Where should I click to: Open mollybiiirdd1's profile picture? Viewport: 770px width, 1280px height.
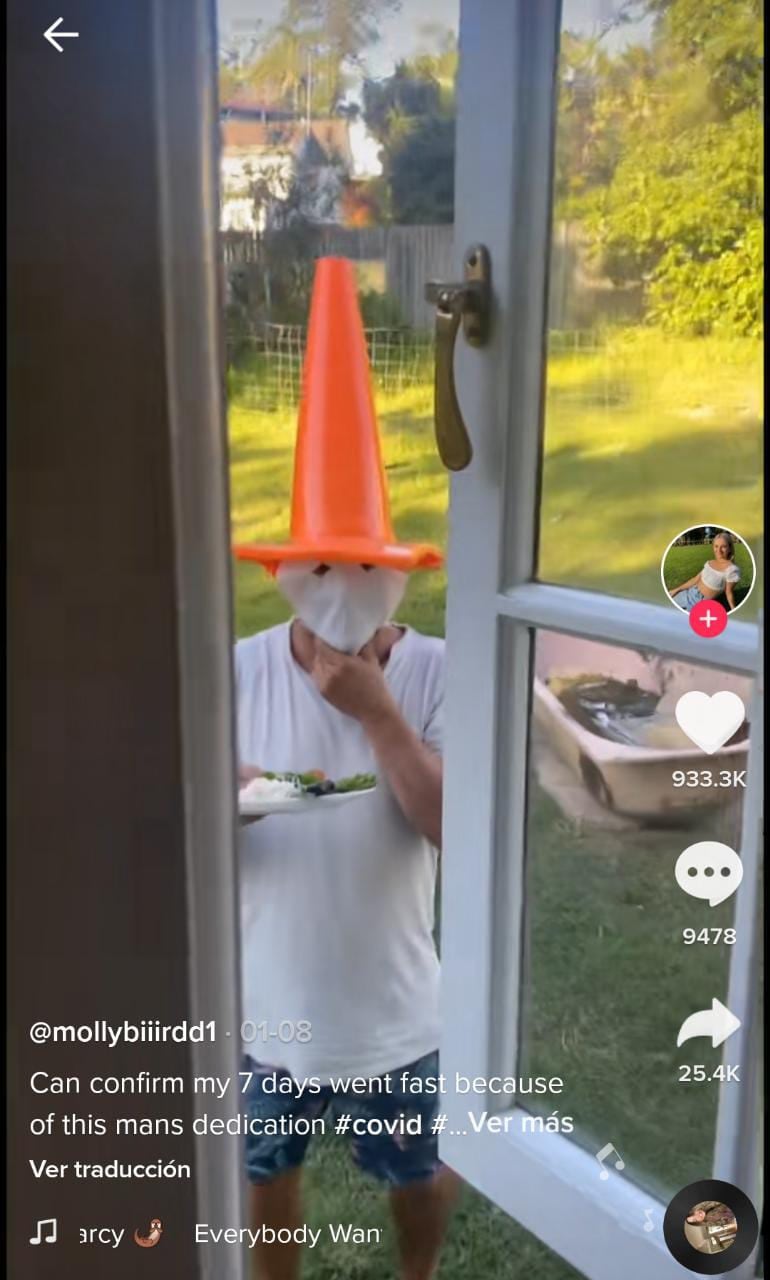coord(708,569)
